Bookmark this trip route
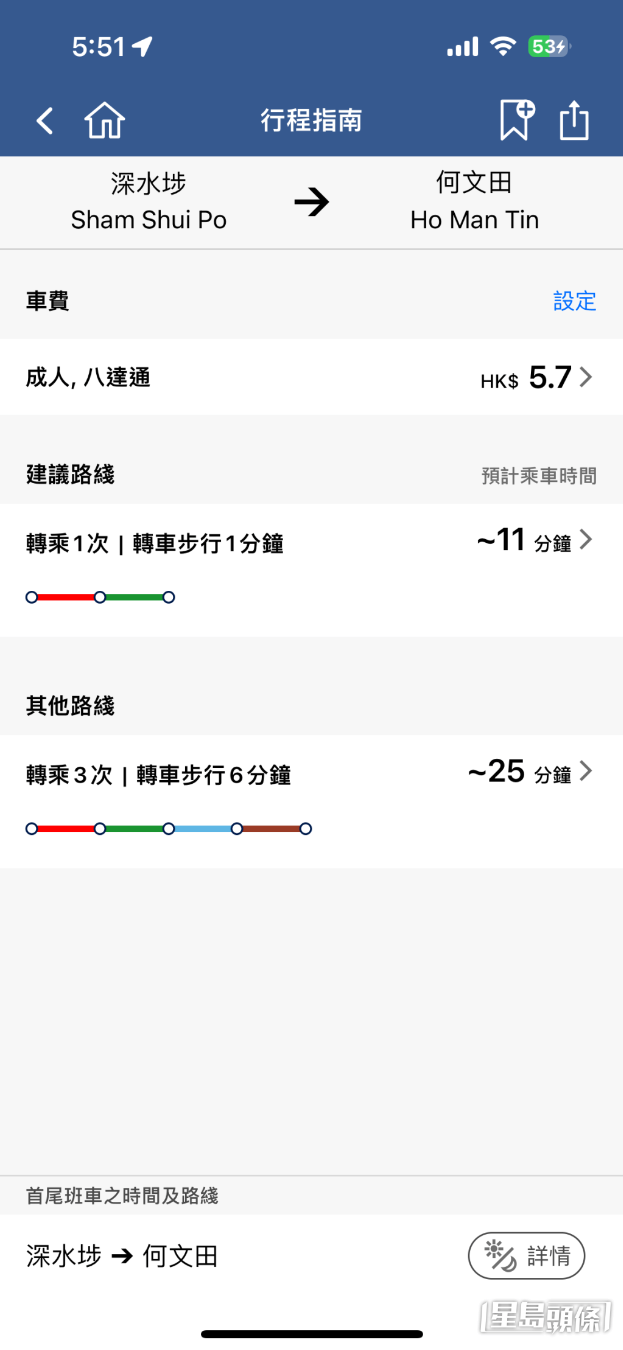This screenshot has height=1350, width=623. click(516, 121)
